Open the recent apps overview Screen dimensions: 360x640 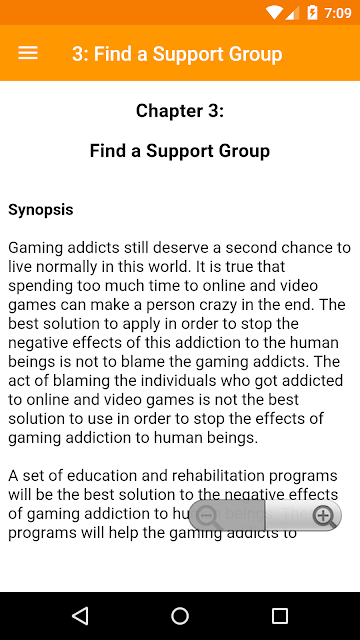pos(280,616)
